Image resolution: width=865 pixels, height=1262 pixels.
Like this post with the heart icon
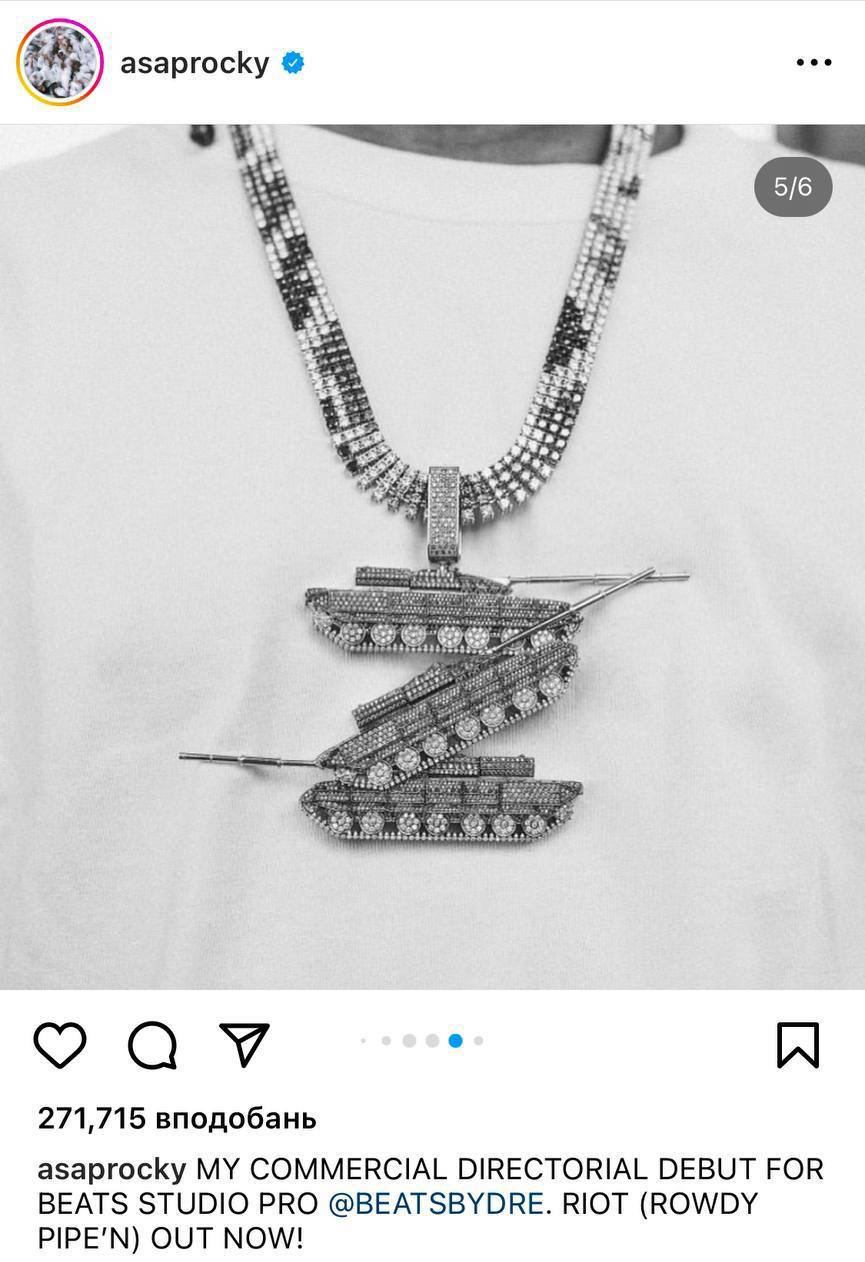(x=60, y=1045)
